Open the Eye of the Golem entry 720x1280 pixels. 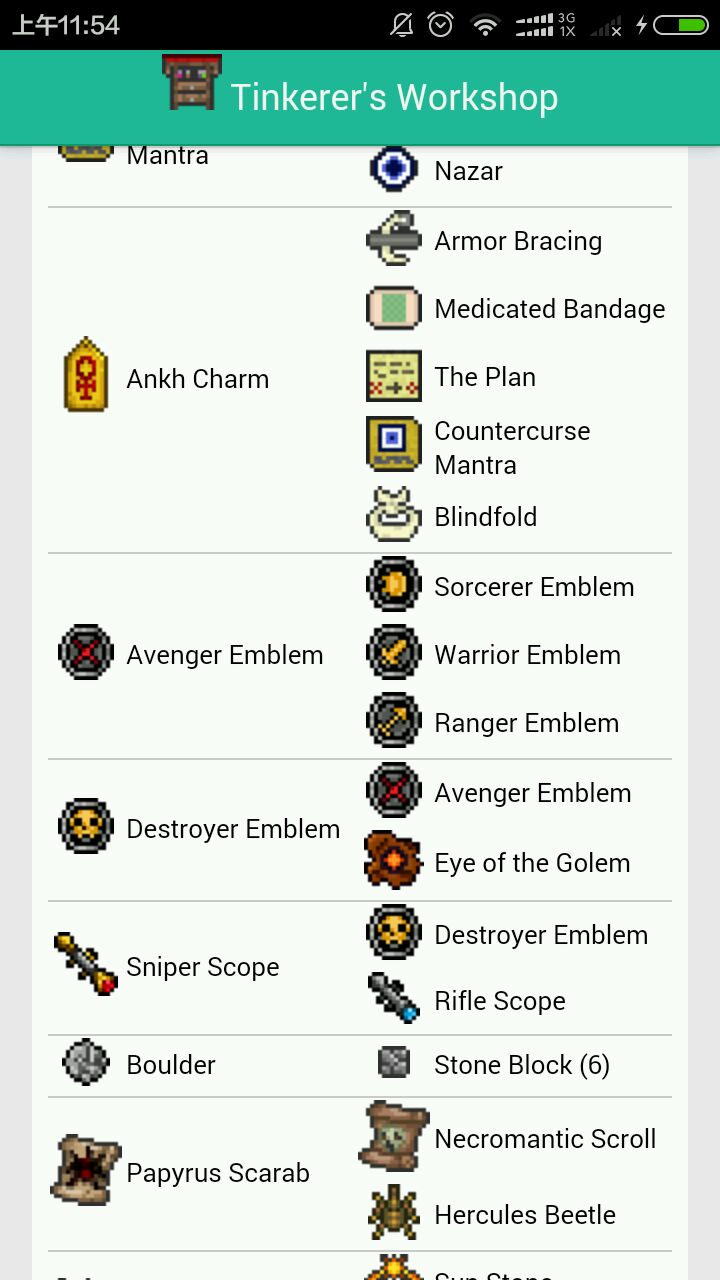(531, 863)
